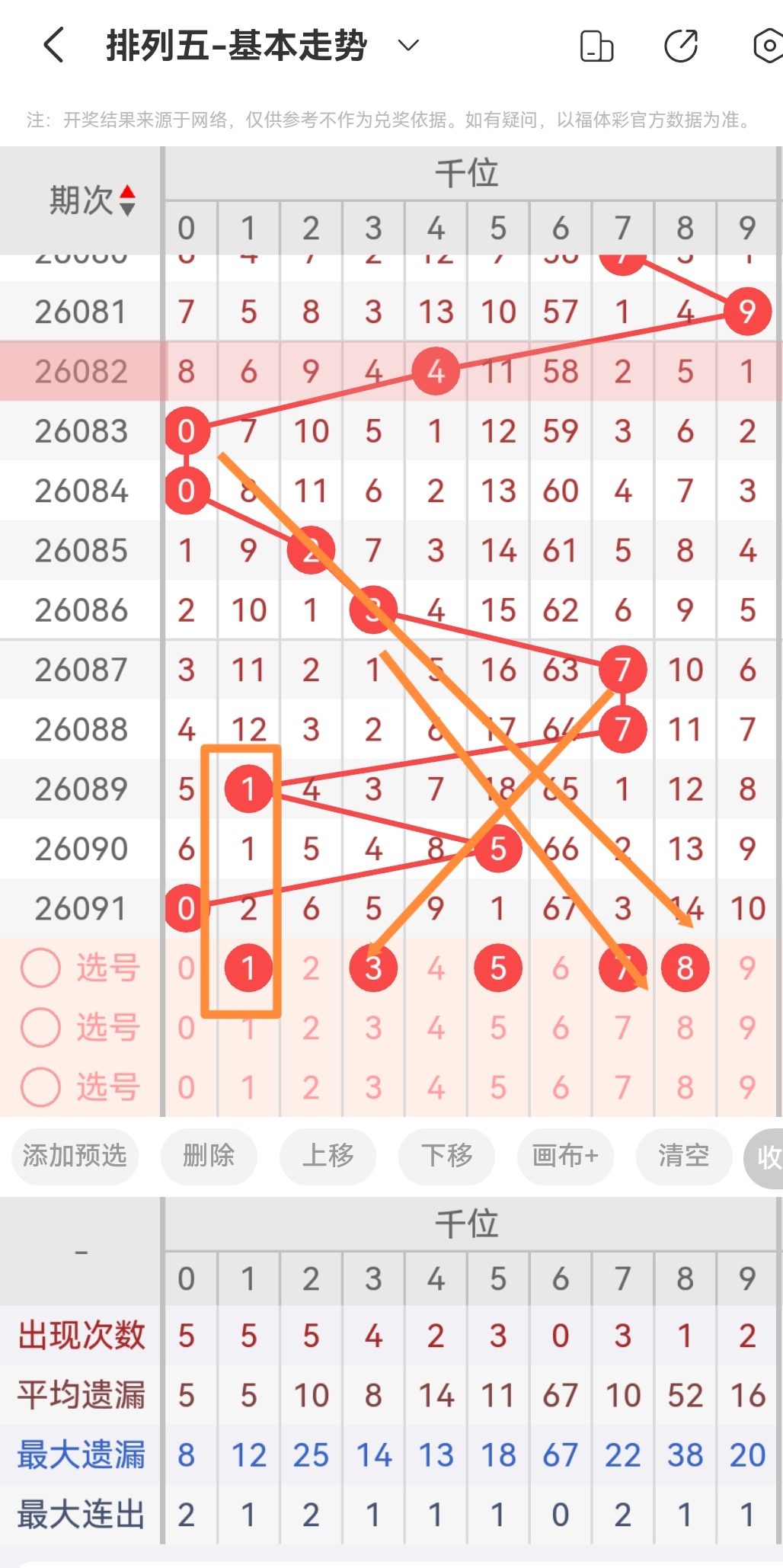The width and height of the screenshot is (783, 1568).
Task: Open the split-screen view icon in top bar
Action: click(597, 45)
